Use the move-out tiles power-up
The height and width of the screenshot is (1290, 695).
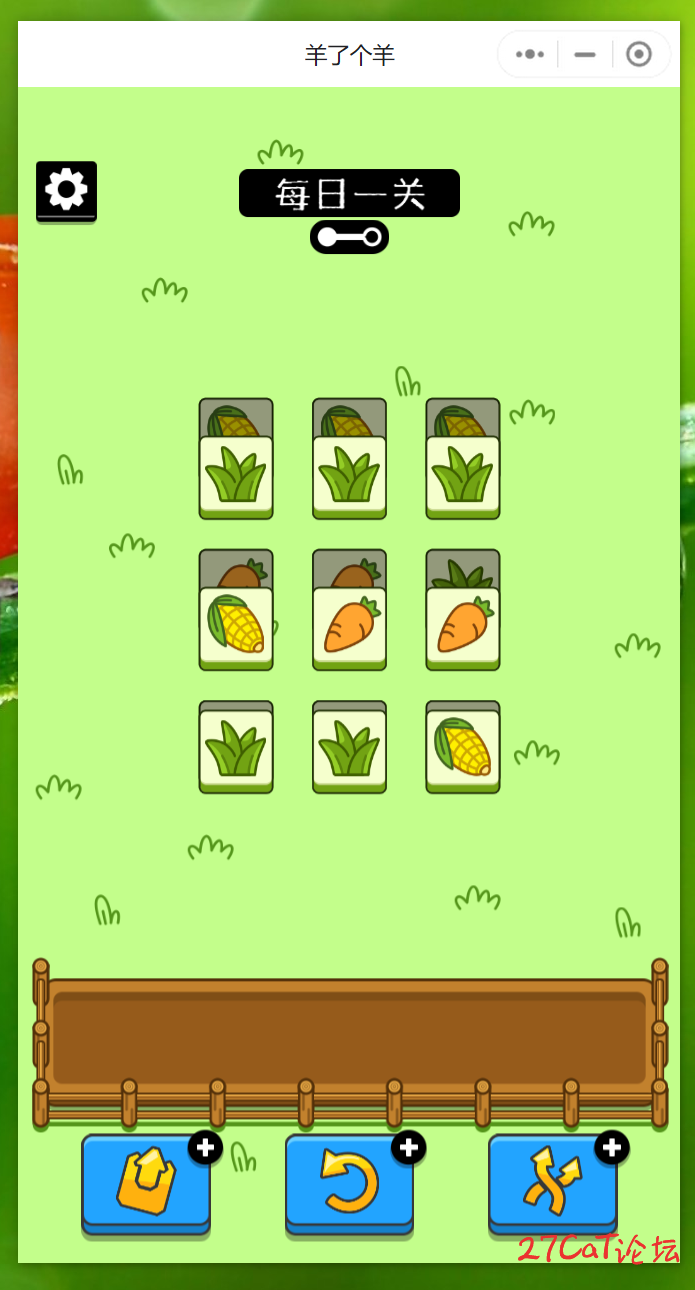pyautogui.click(x=146, y=1183)
